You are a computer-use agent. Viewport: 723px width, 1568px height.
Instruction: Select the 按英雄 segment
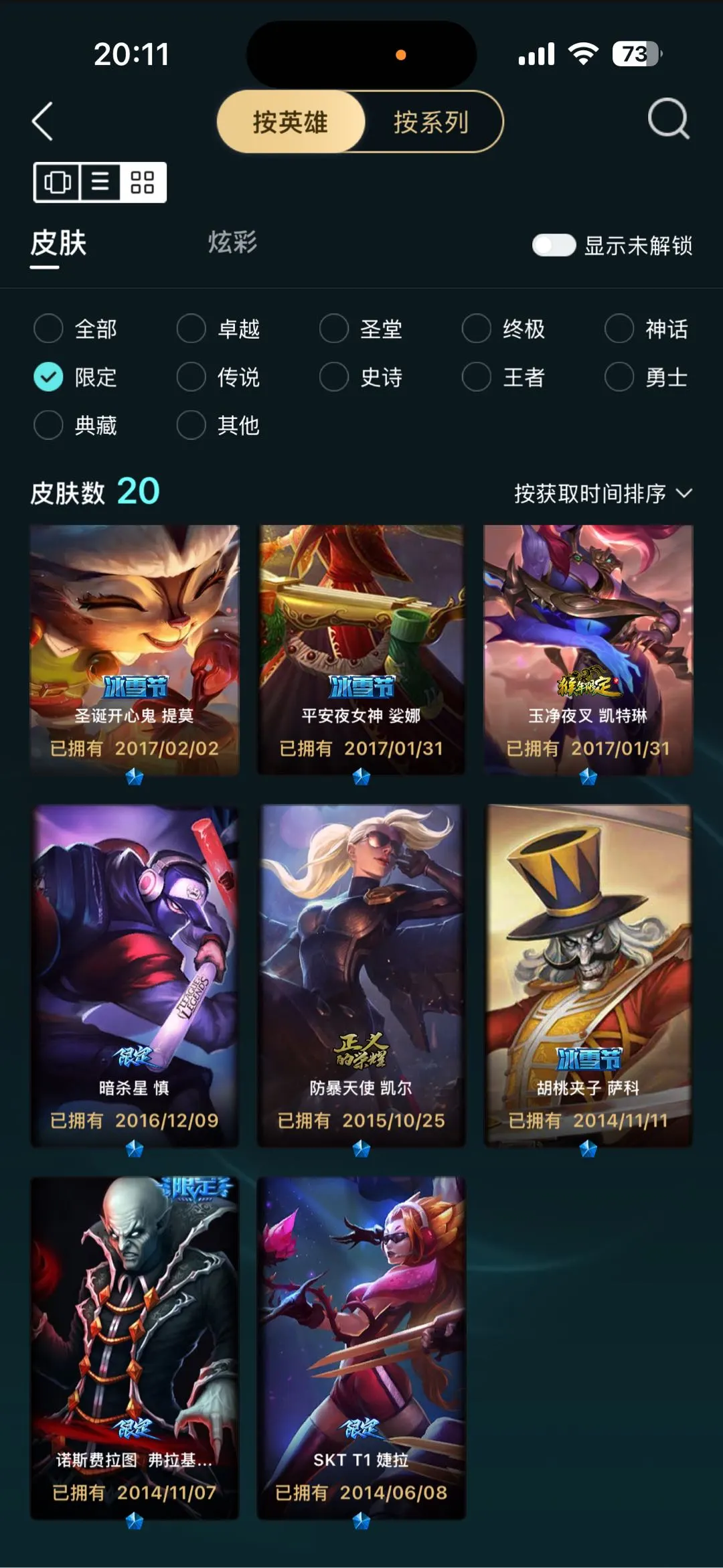(x=291, y=122)
